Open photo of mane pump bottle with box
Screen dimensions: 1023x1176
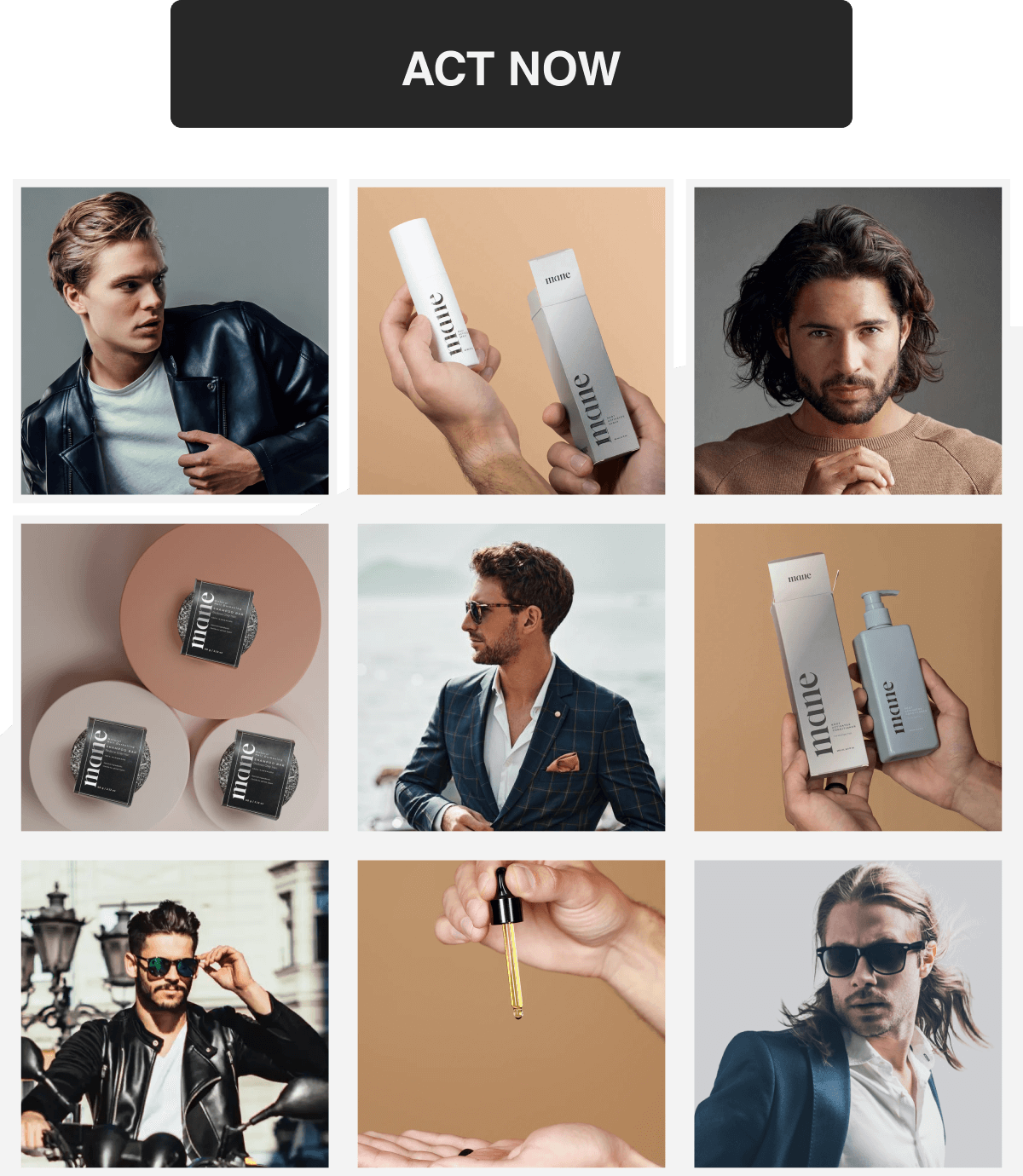(847, 677)
